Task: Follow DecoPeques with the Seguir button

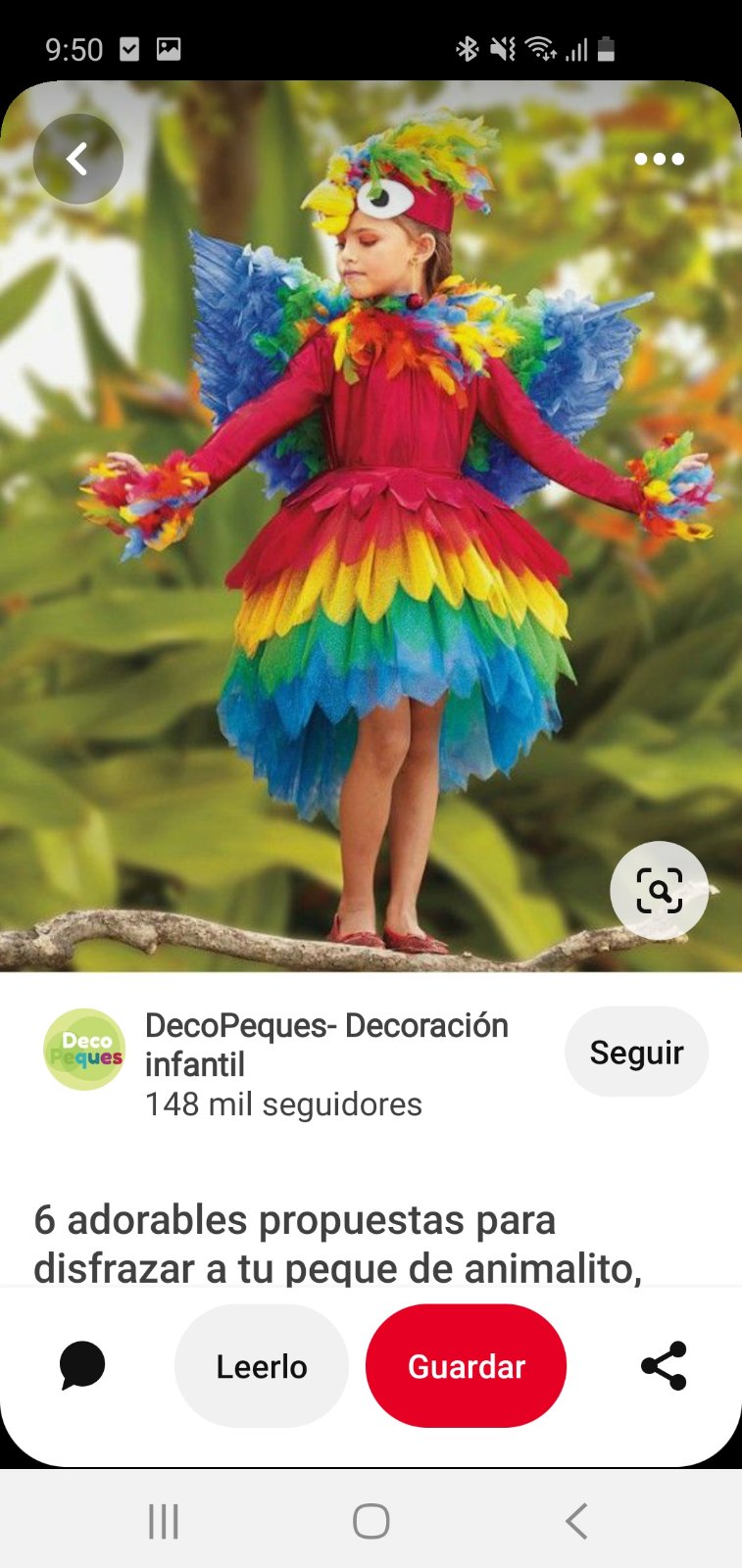Action: pos(636,1052)
